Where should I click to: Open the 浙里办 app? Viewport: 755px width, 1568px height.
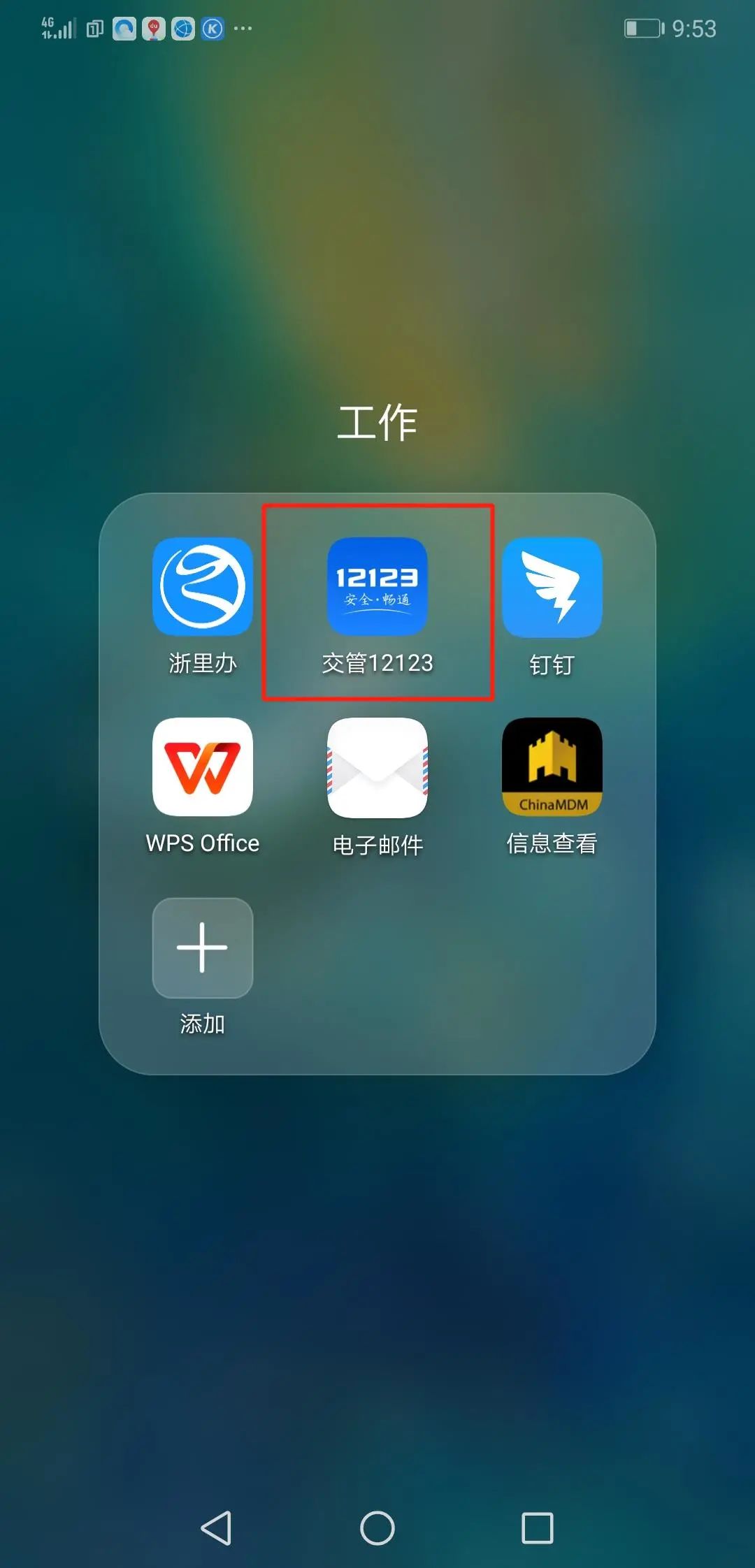click(202, 587)
